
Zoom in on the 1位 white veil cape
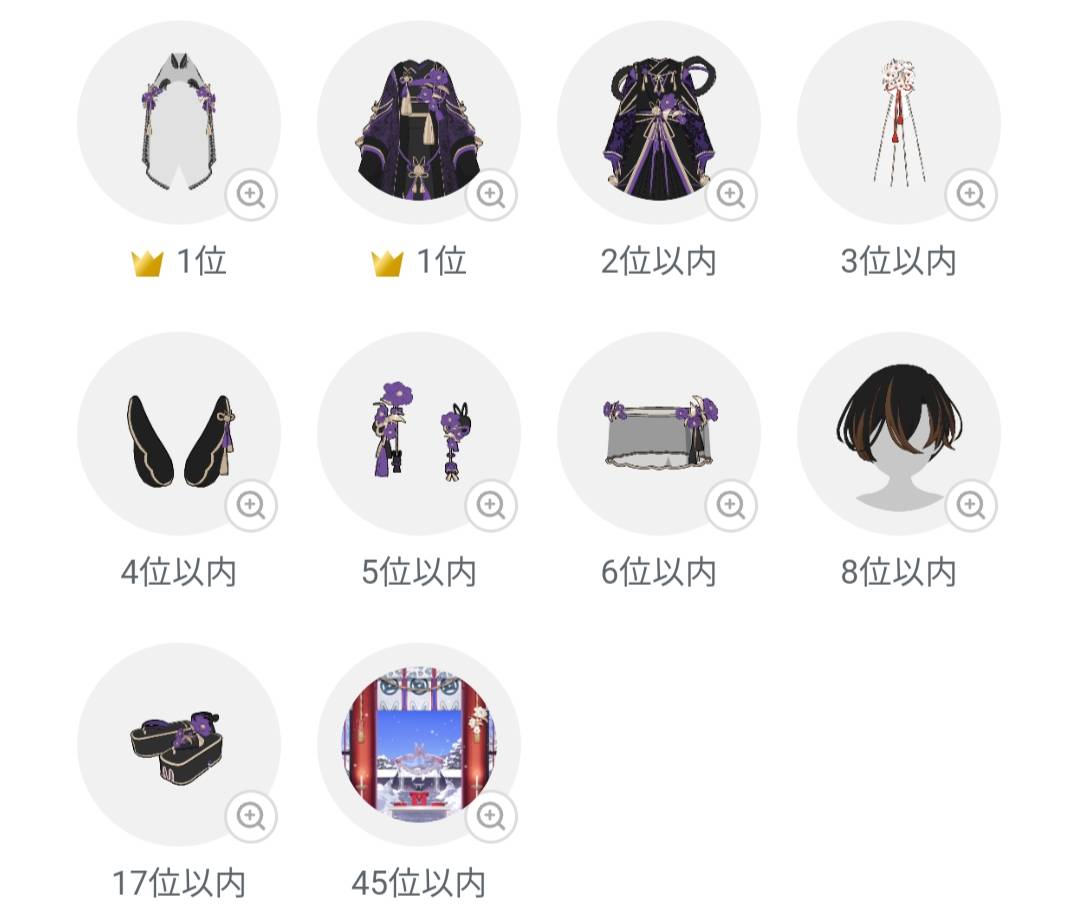[x=251, y=194]
